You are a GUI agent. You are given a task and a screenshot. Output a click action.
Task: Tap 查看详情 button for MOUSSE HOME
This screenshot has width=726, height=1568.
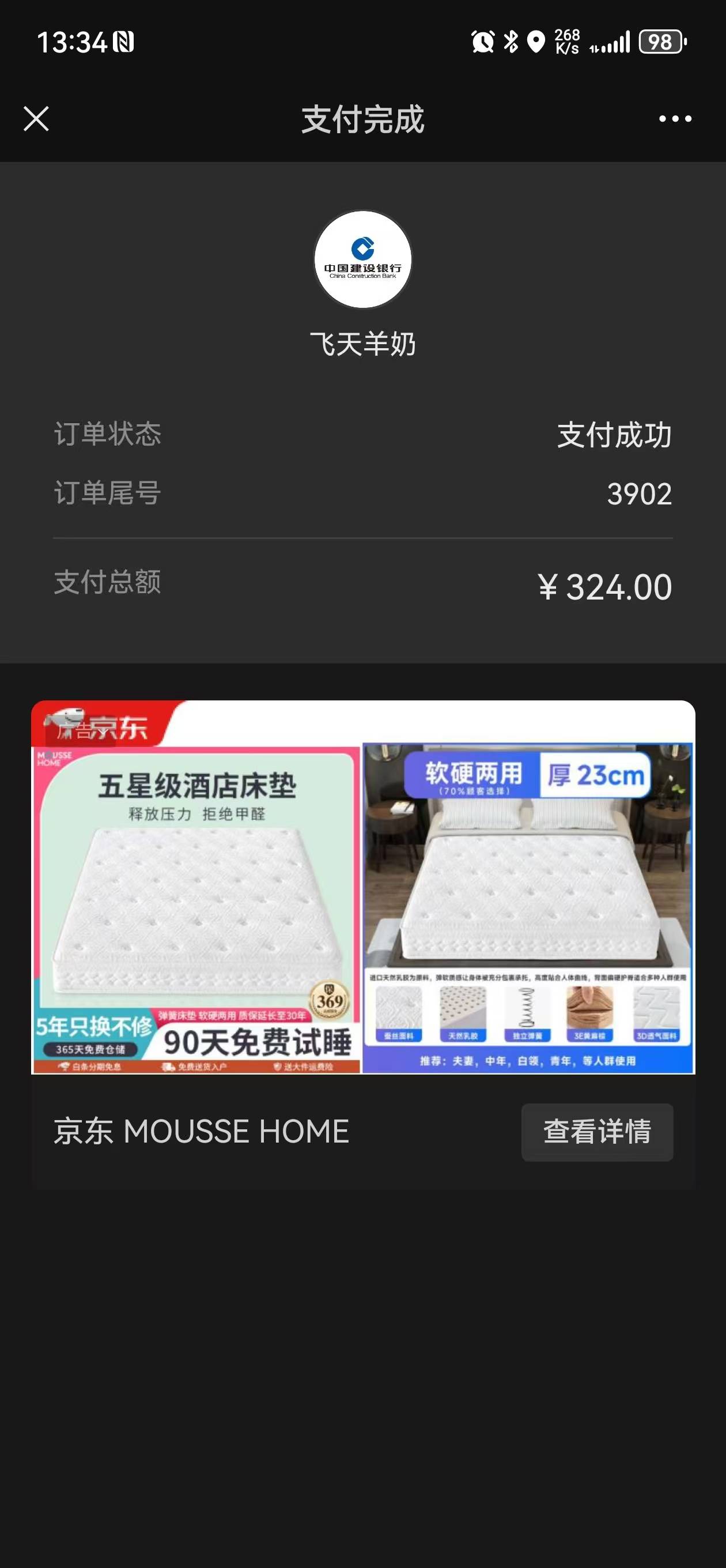596,1132
